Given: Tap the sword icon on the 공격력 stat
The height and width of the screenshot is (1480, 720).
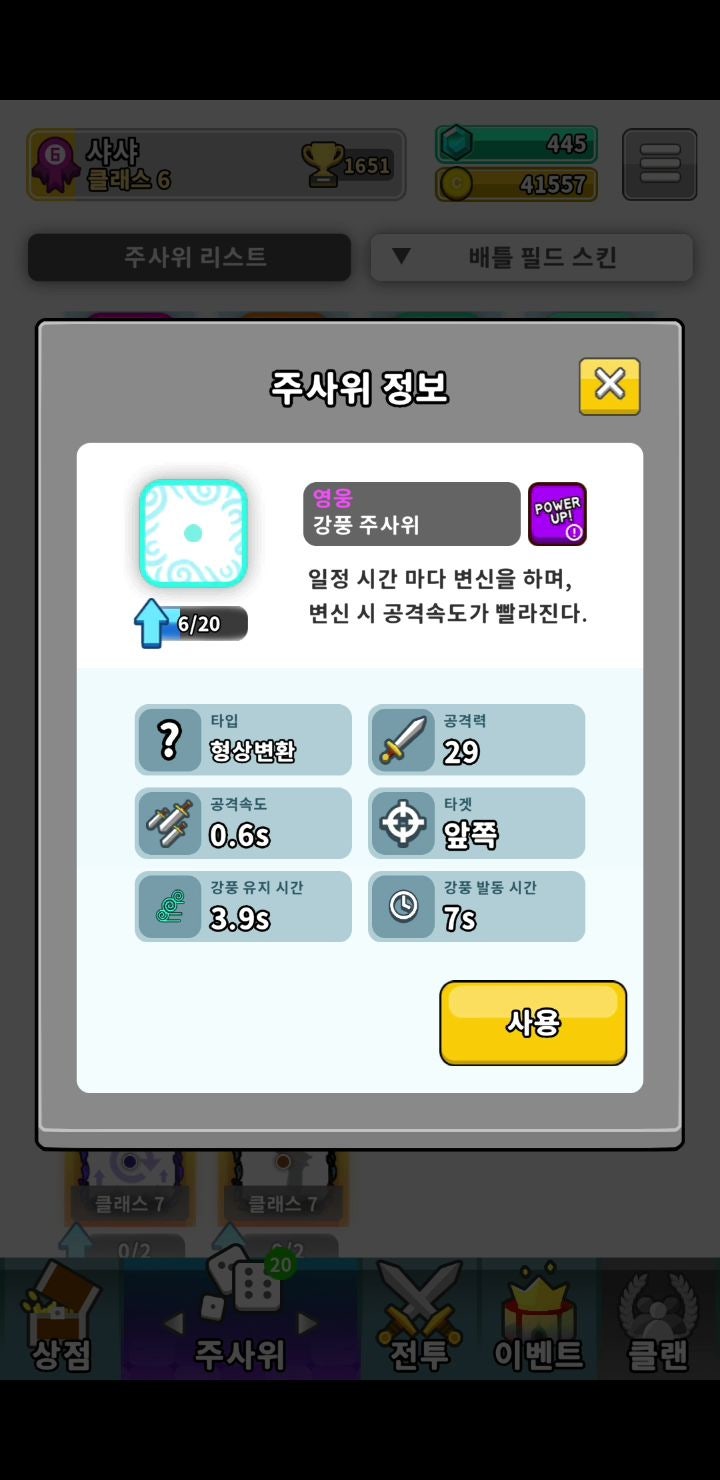Looking at the screenshot, I should point(402,739).
